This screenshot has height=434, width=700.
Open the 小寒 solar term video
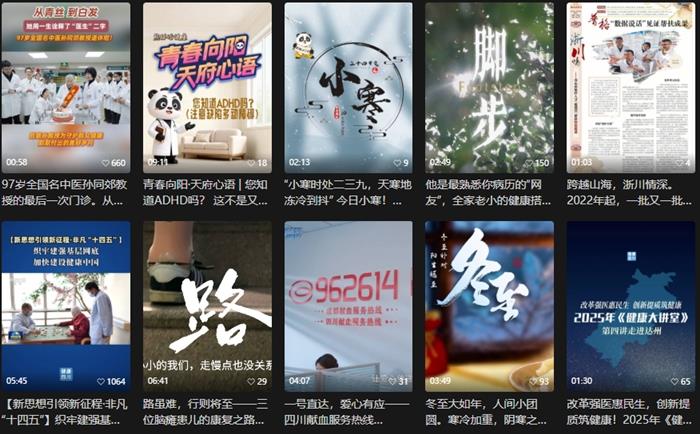(348, 86)
